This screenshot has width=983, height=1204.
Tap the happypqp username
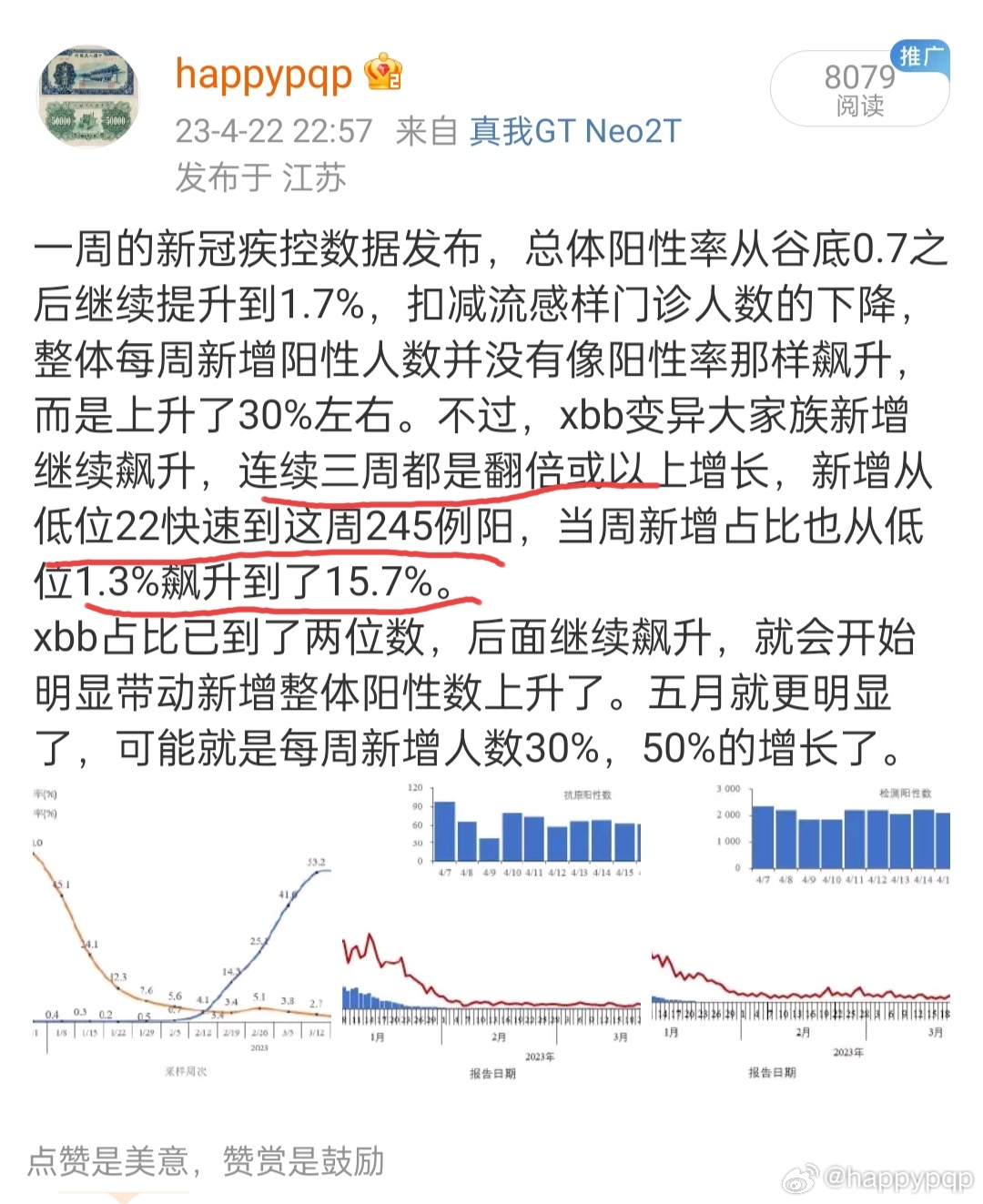click(x=263, y=75)
